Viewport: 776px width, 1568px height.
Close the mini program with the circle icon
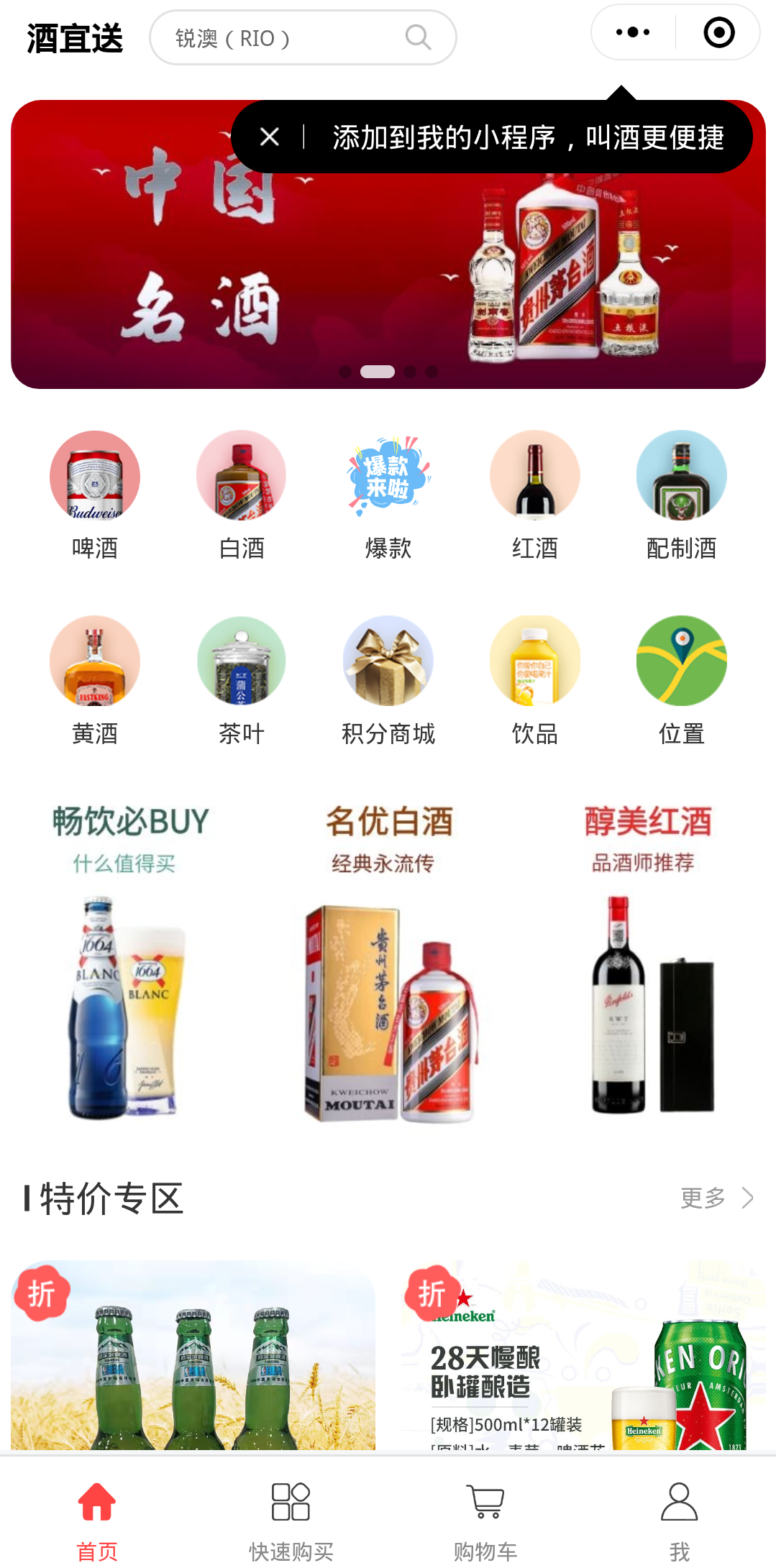[x=718, y=32]
